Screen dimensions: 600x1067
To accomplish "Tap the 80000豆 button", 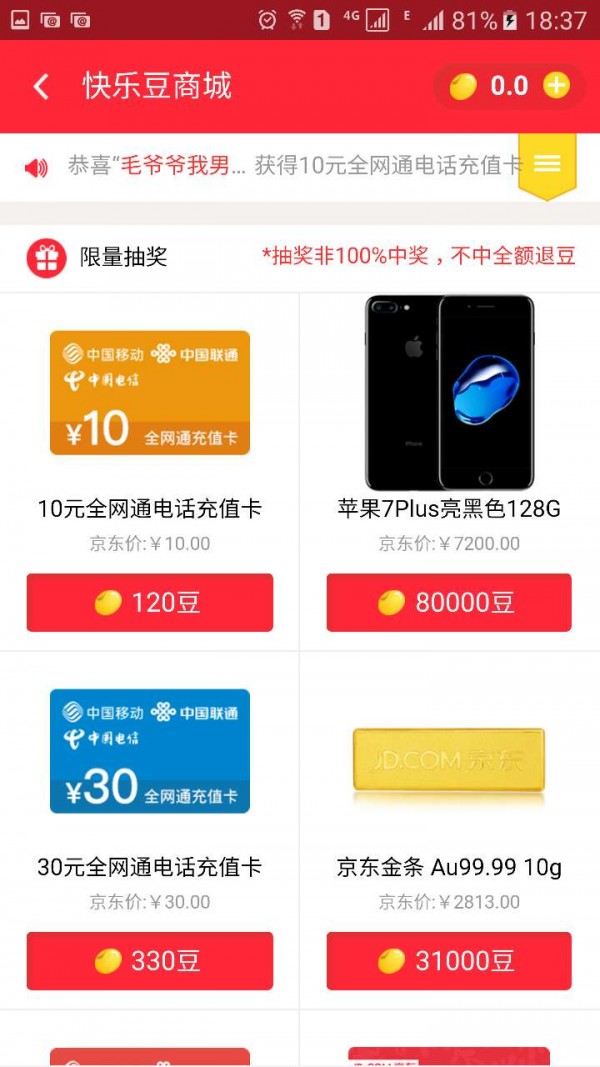I will [449, 602].
